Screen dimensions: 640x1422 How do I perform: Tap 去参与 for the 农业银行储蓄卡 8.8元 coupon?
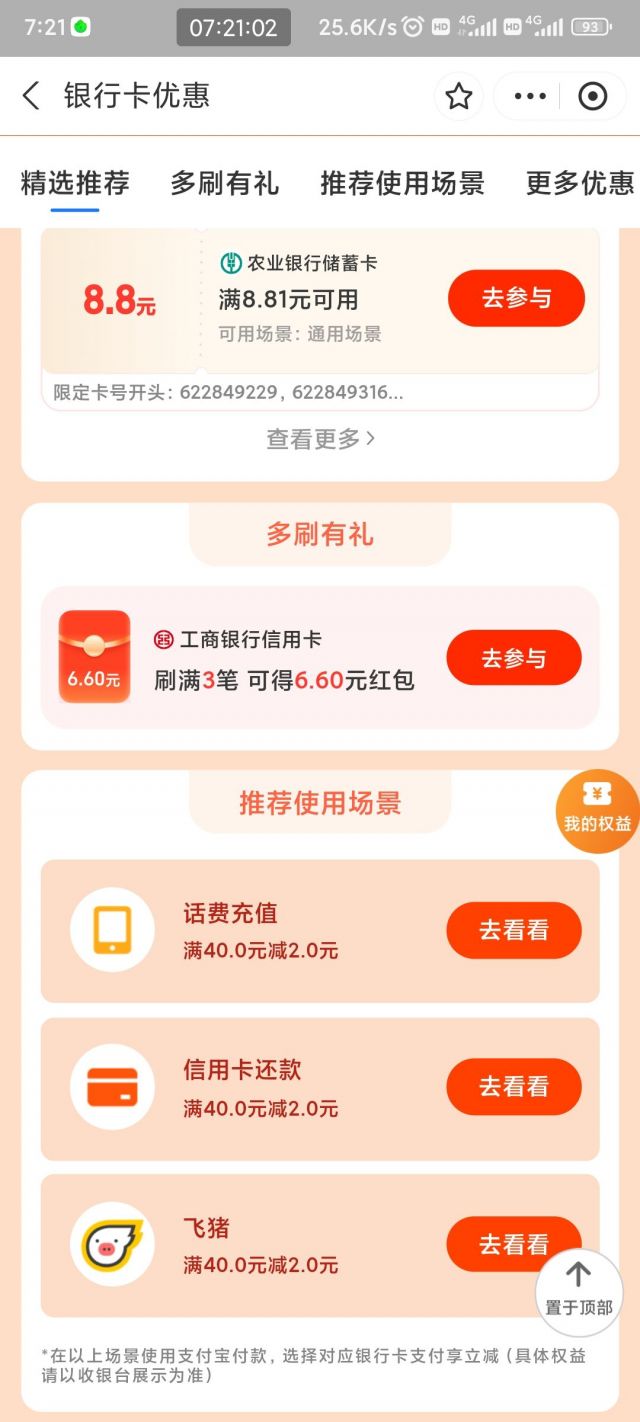[516, 298]
